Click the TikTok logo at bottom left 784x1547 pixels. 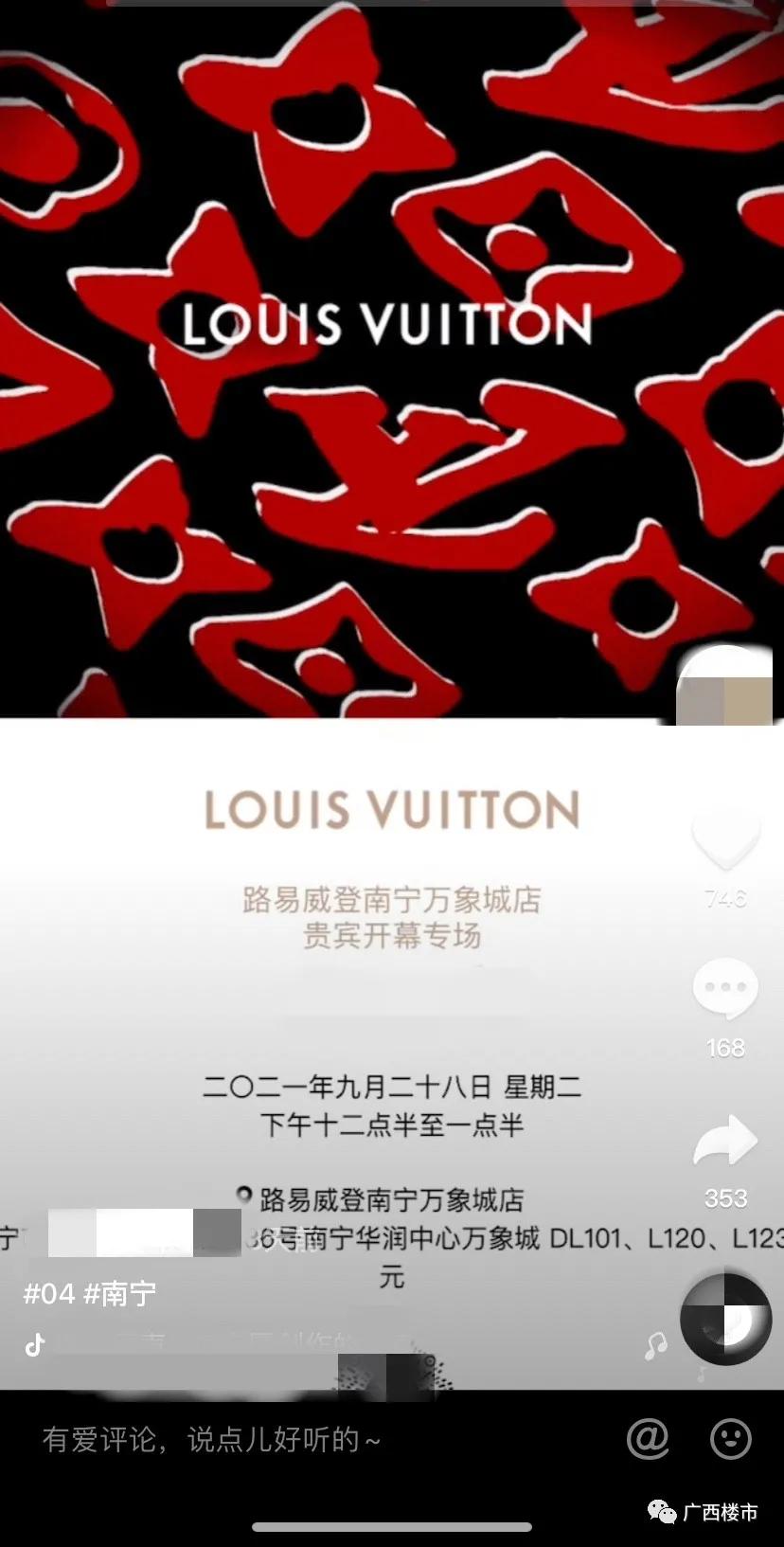(34, 1345)
